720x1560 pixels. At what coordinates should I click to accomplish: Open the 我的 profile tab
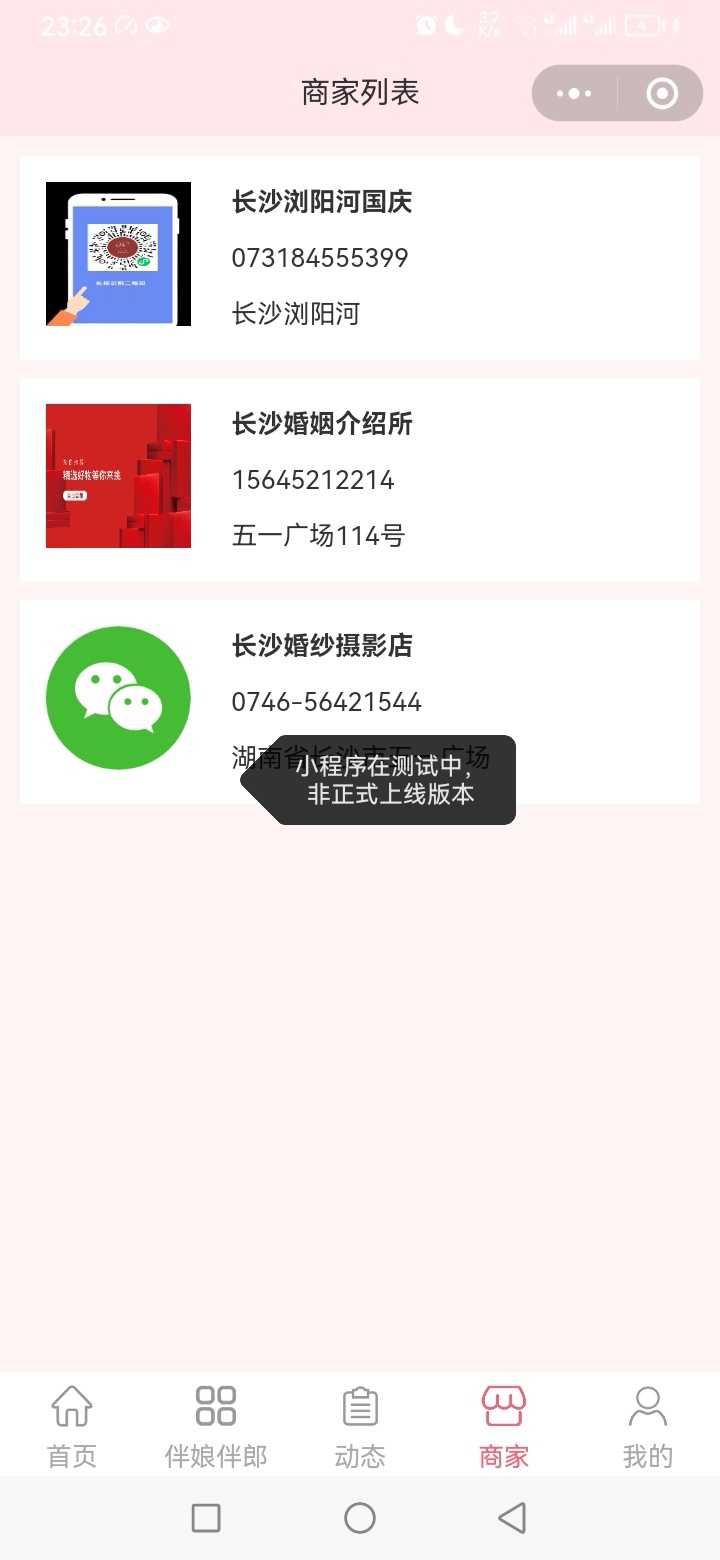[x=648, y=1425]
